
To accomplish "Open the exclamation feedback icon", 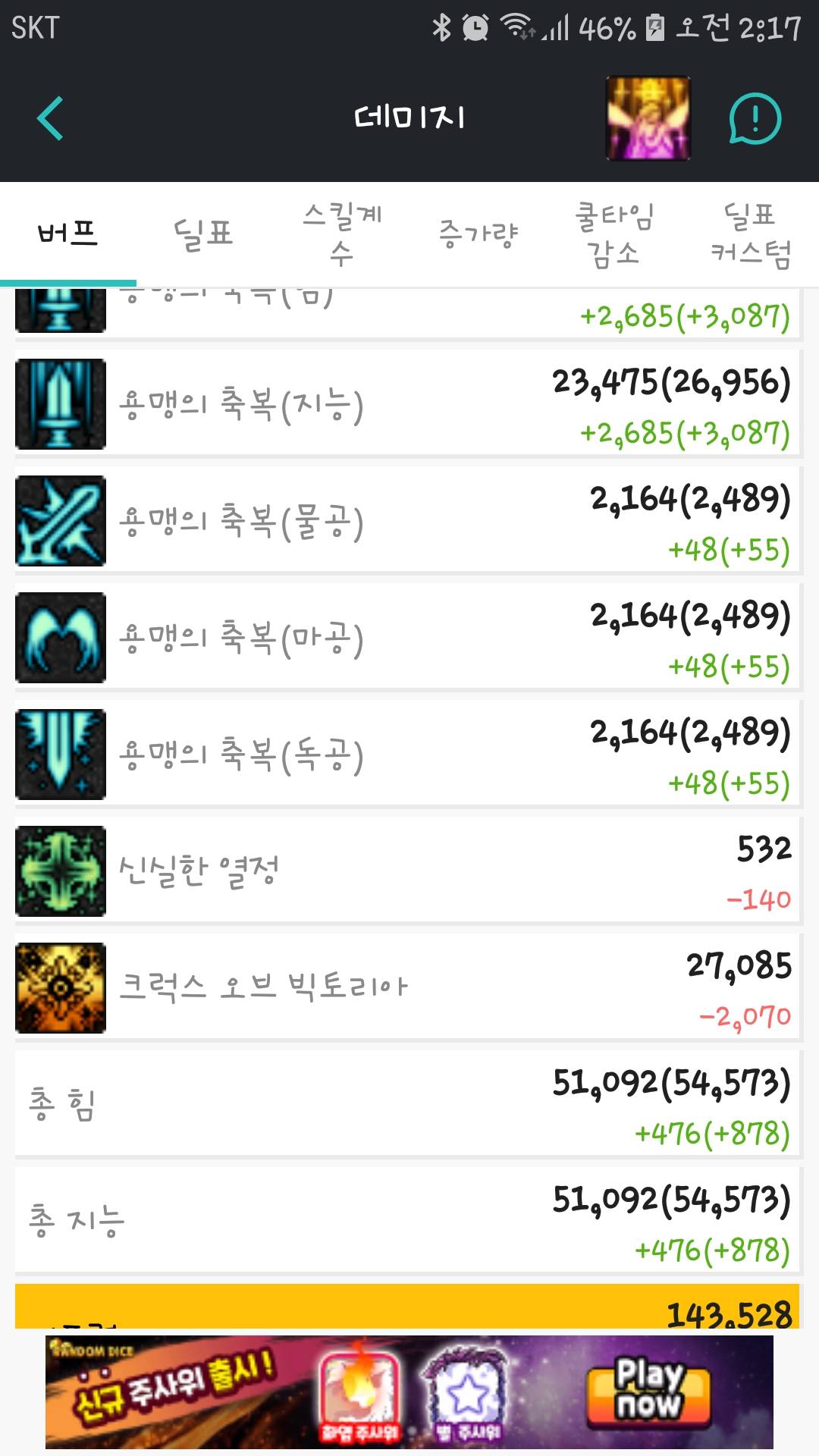I will (x=755, y=118).
